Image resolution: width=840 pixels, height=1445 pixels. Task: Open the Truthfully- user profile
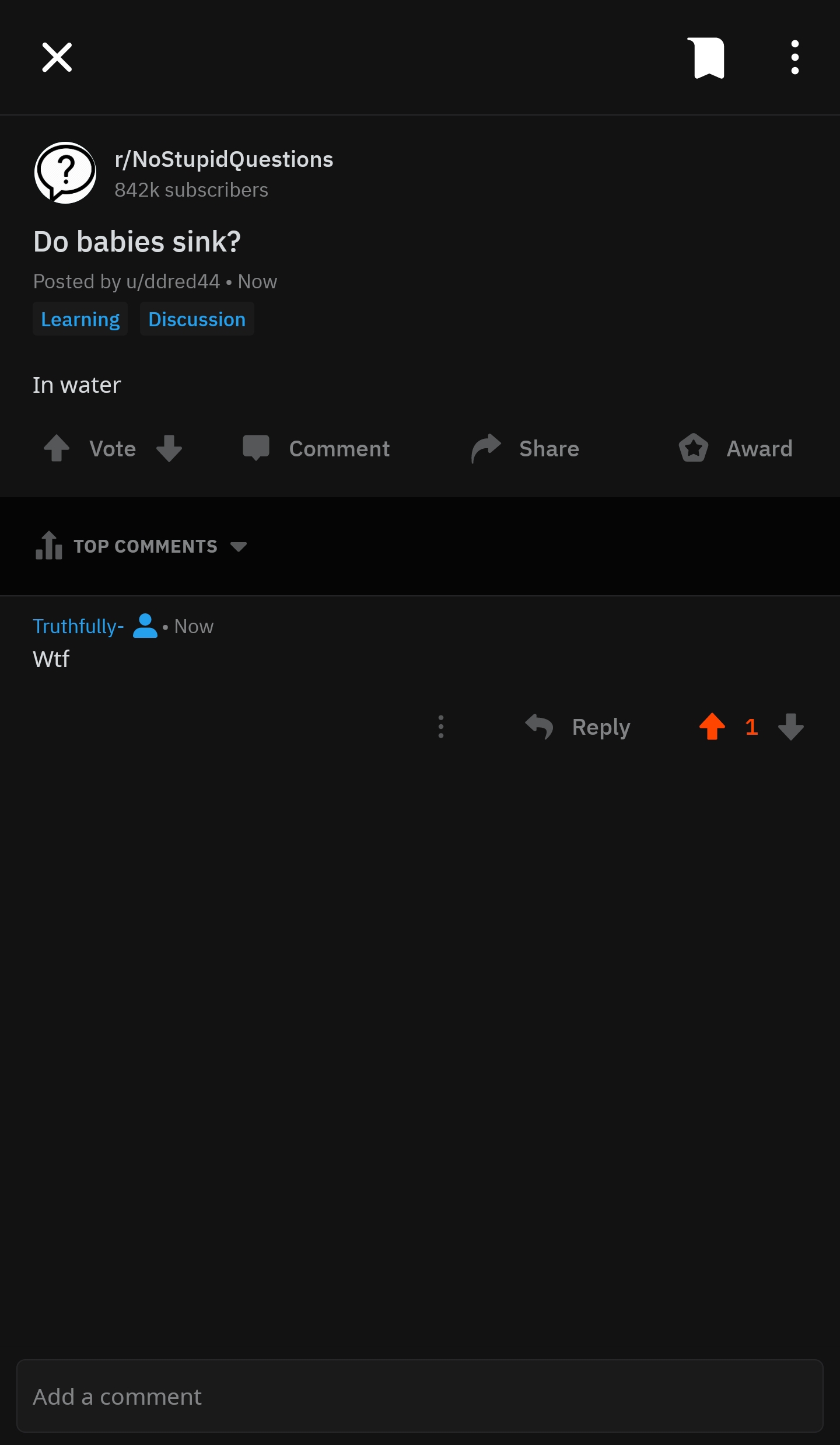pos(78,626)
